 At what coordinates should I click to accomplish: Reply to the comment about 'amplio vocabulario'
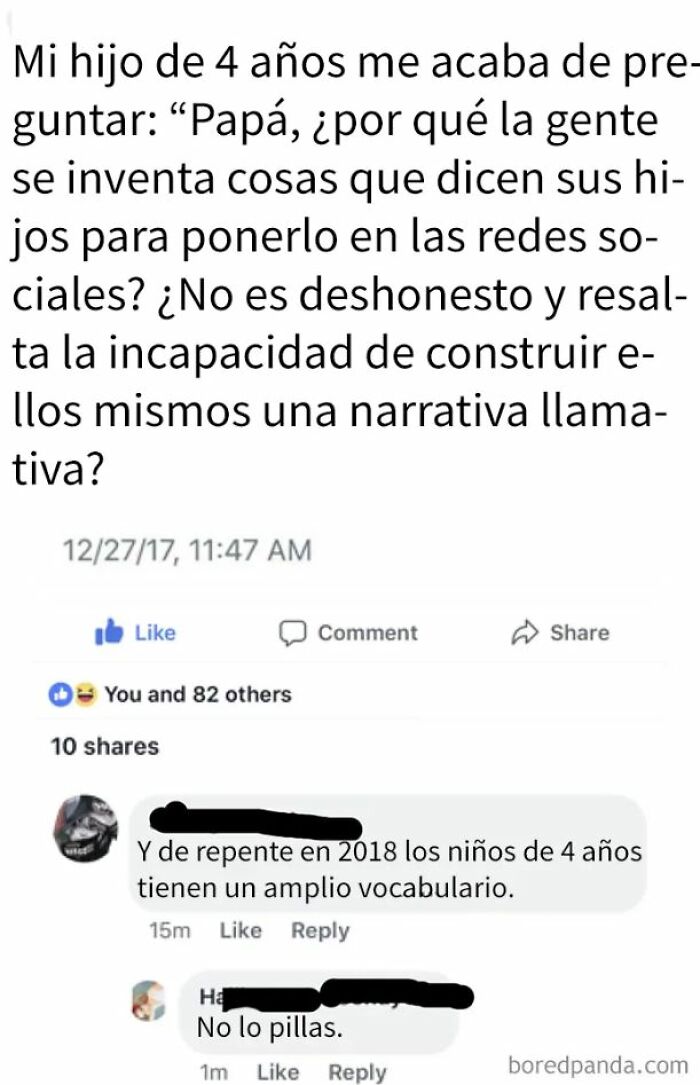point(320,931)
